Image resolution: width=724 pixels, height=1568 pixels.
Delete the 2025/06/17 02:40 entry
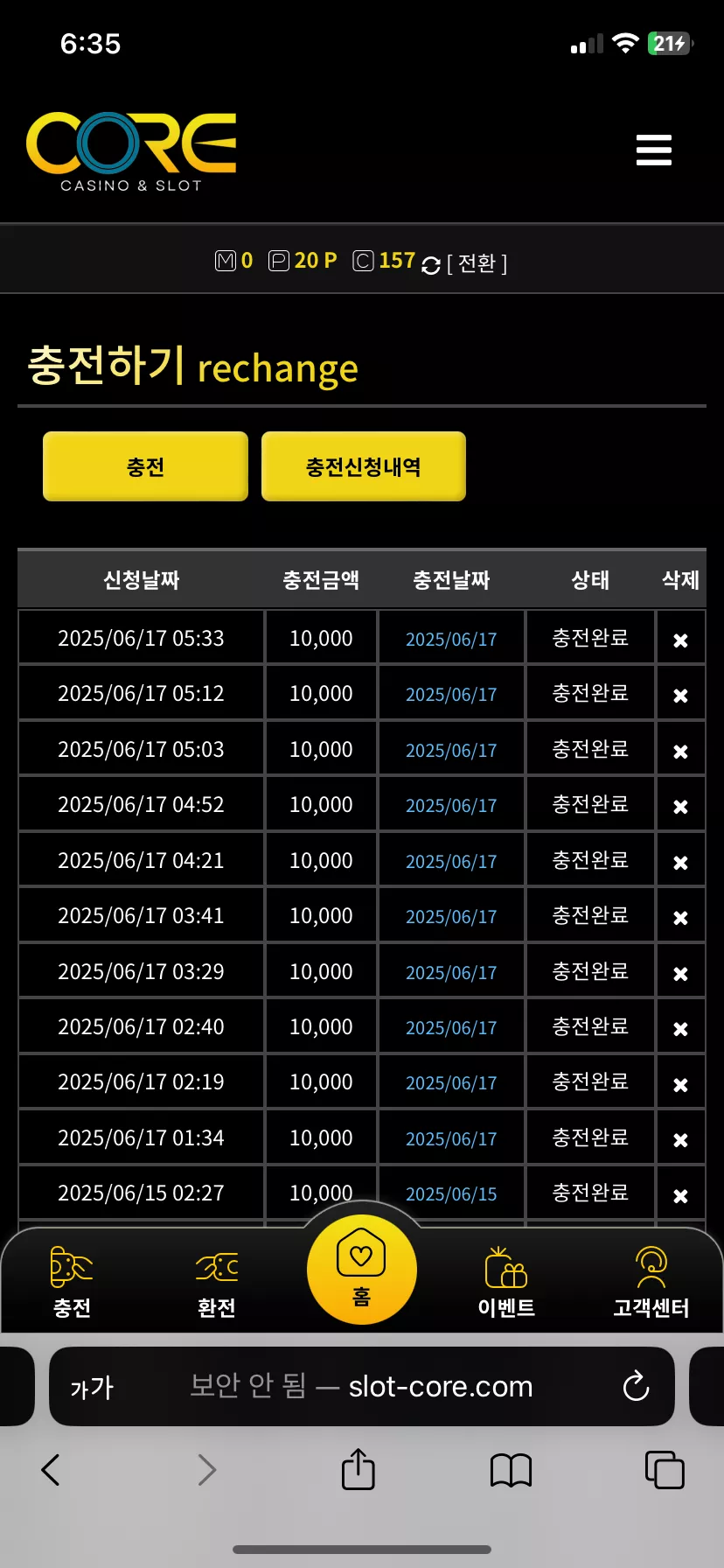680,1029
